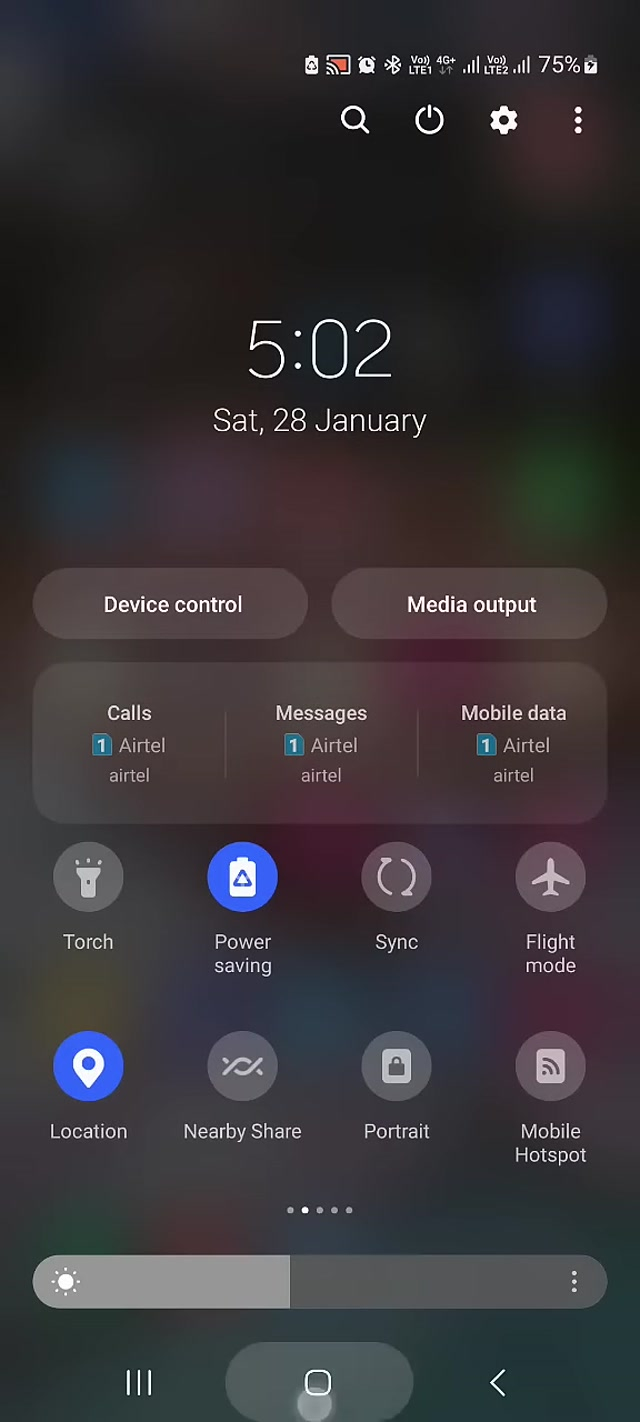Open brightness slider more options
Image resolution: width=640 pixels, height=1422 pixels.
(574, 1282)
